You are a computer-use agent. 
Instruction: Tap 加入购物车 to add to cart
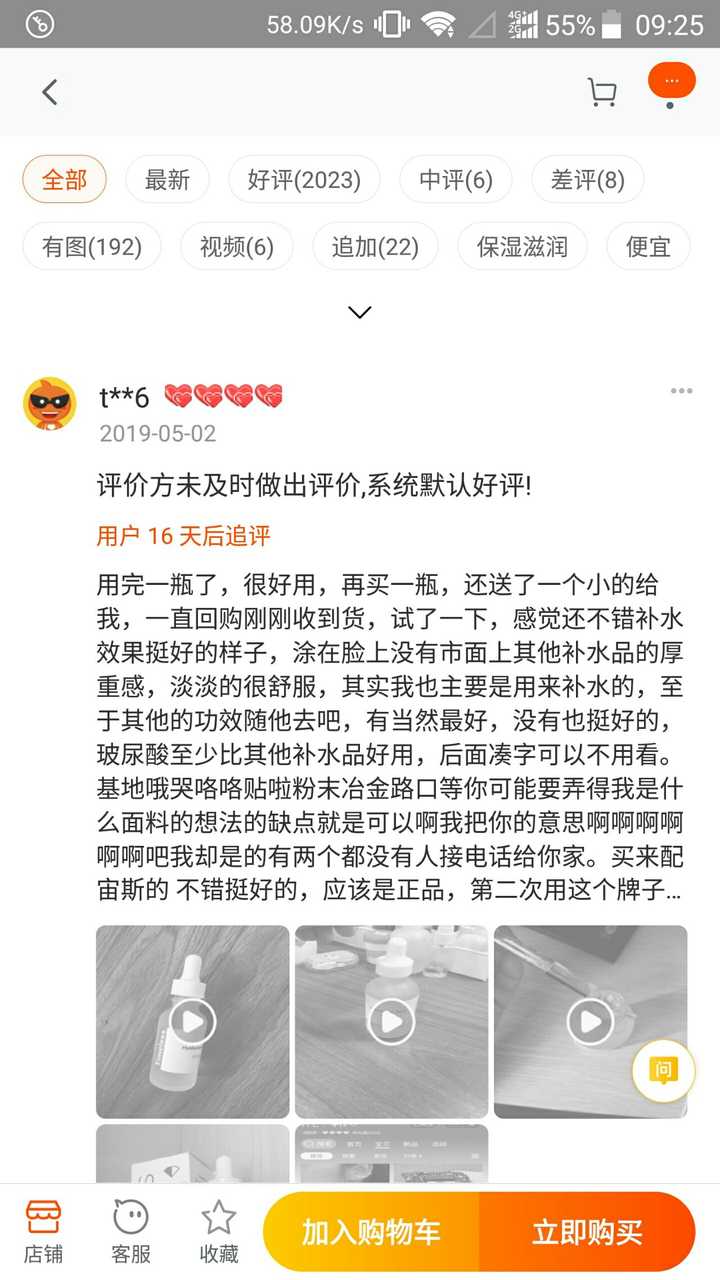click(371, 1232)
